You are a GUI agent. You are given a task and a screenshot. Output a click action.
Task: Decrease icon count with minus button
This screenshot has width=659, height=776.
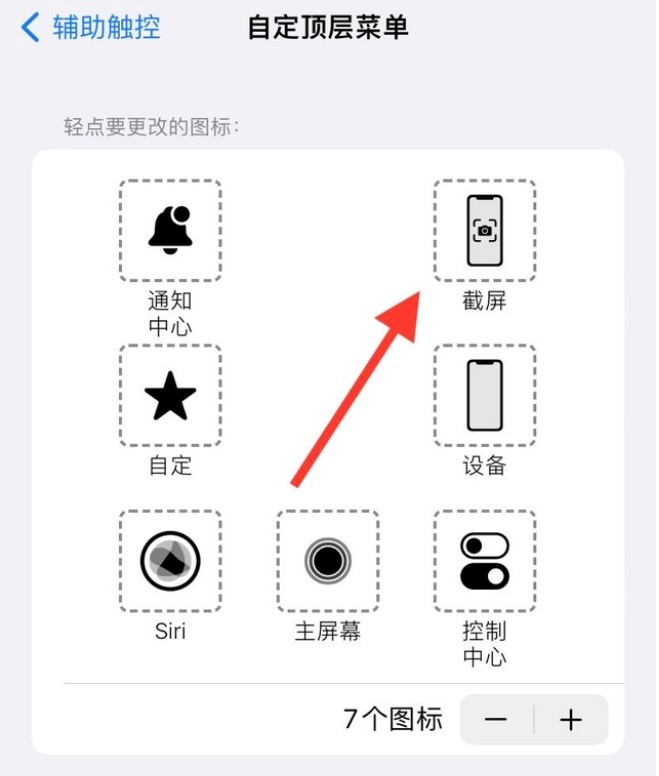[496, 720]
